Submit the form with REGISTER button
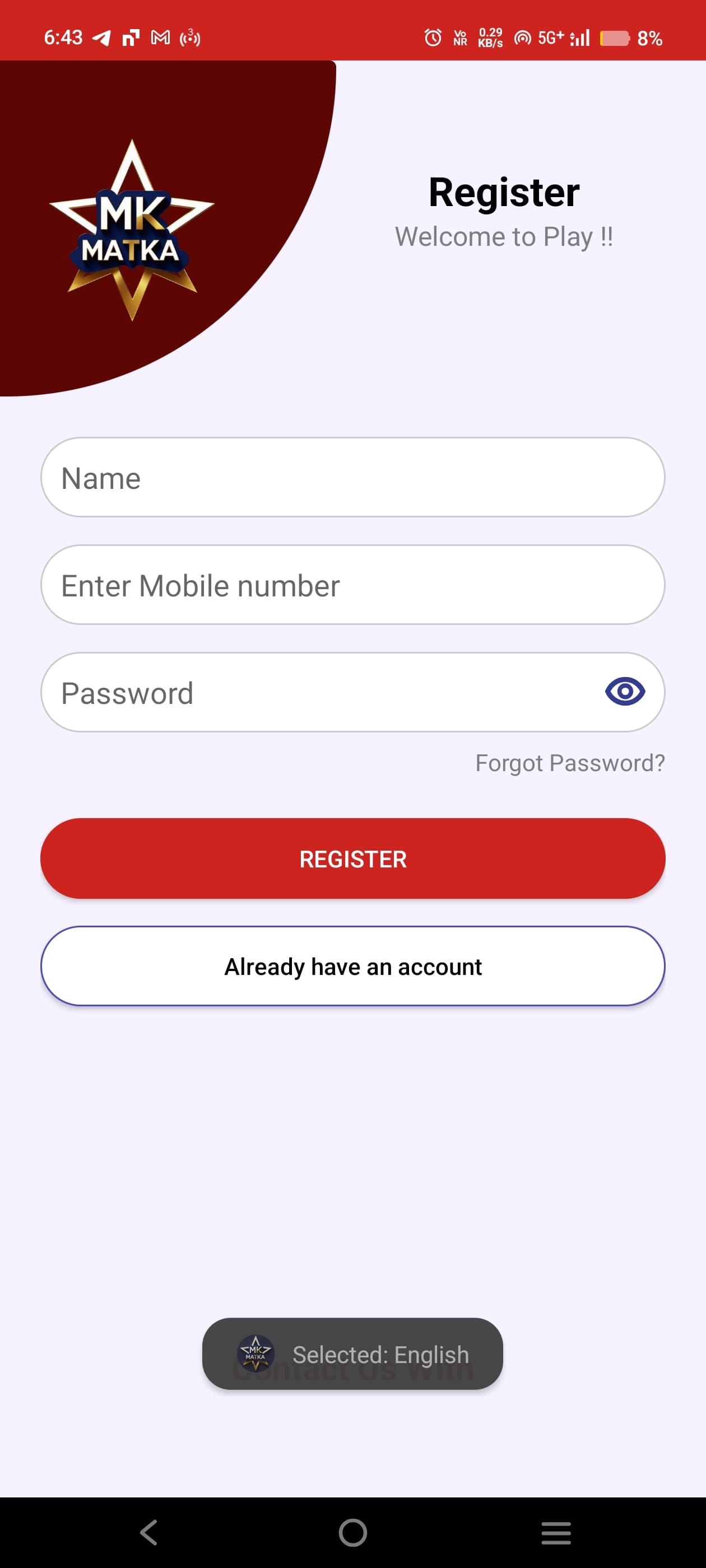 click(352, 858)
